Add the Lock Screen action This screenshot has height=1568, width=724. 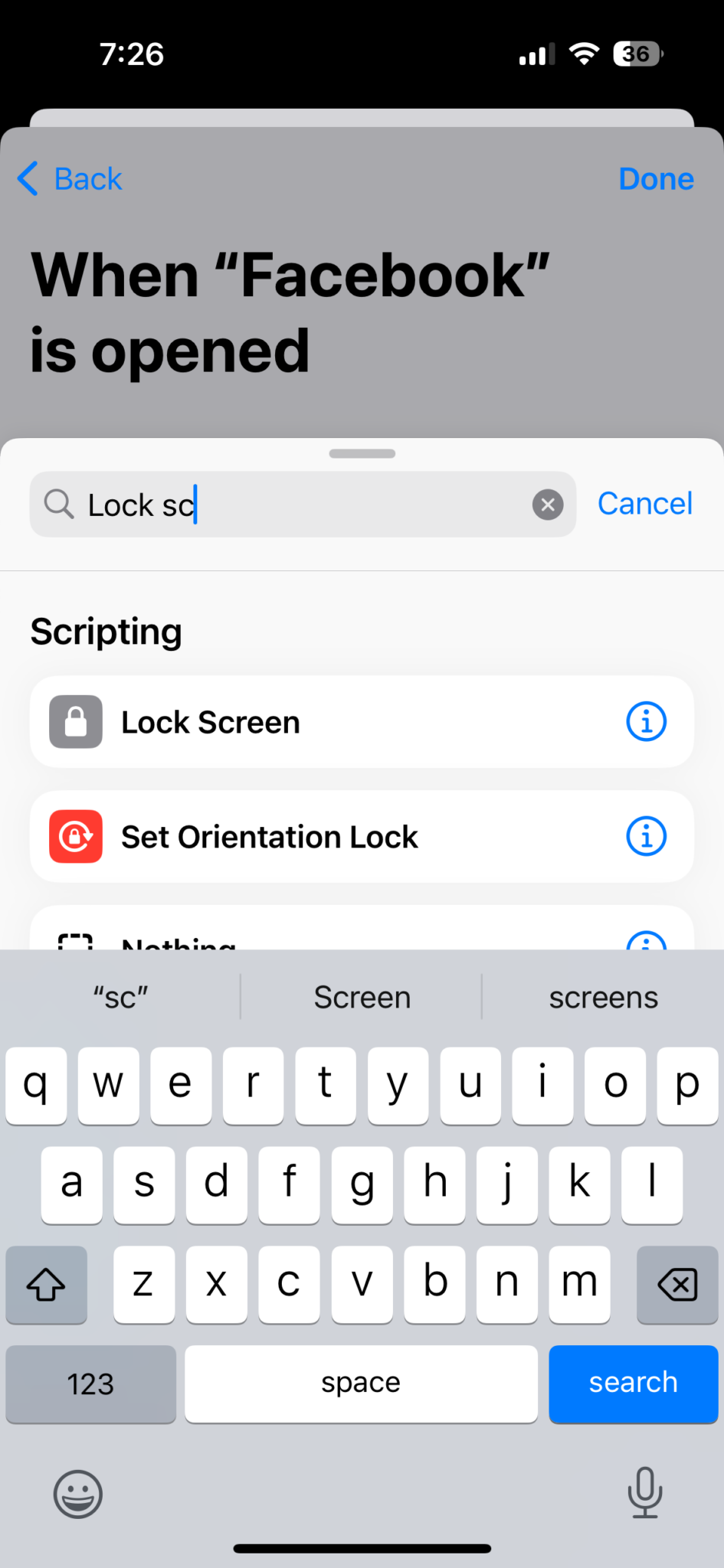click(362, 722)
